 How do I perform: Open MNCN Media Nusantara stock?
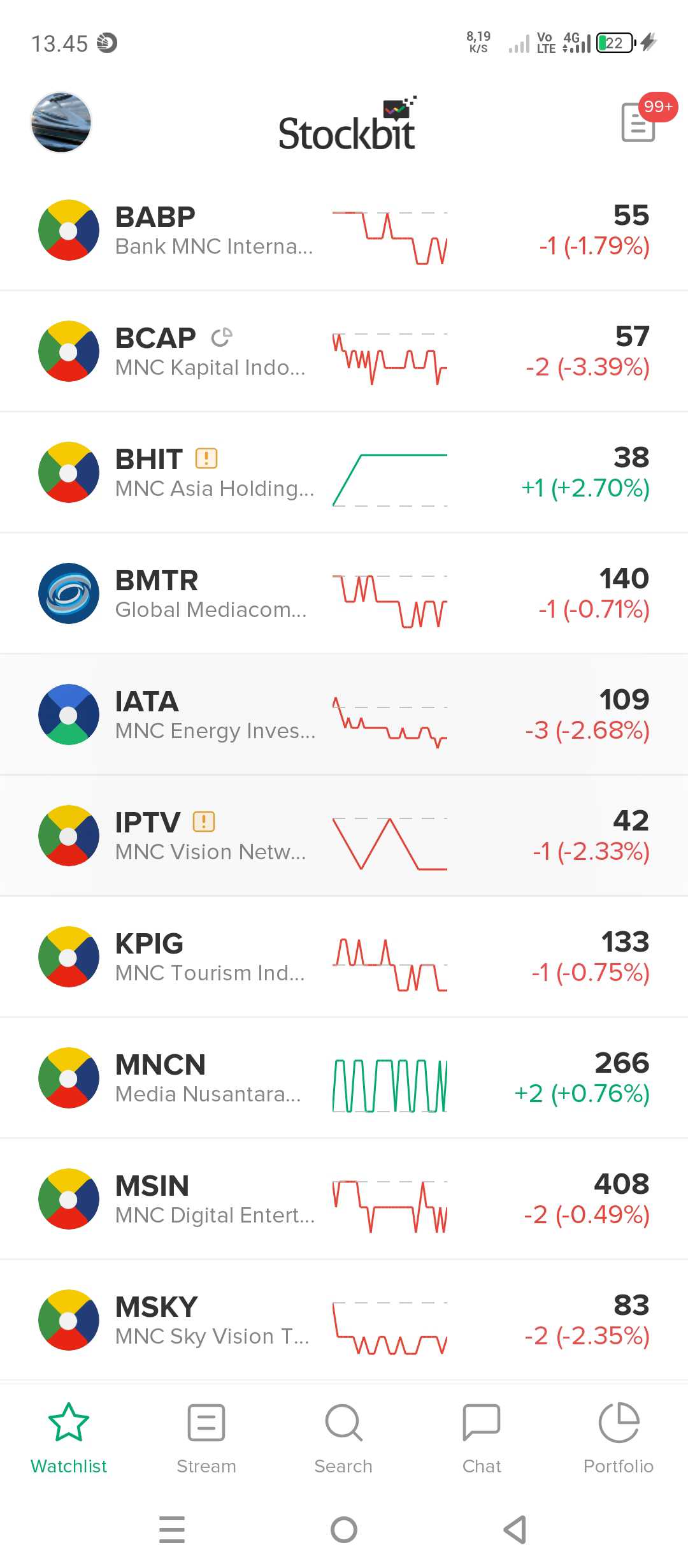344,1078
